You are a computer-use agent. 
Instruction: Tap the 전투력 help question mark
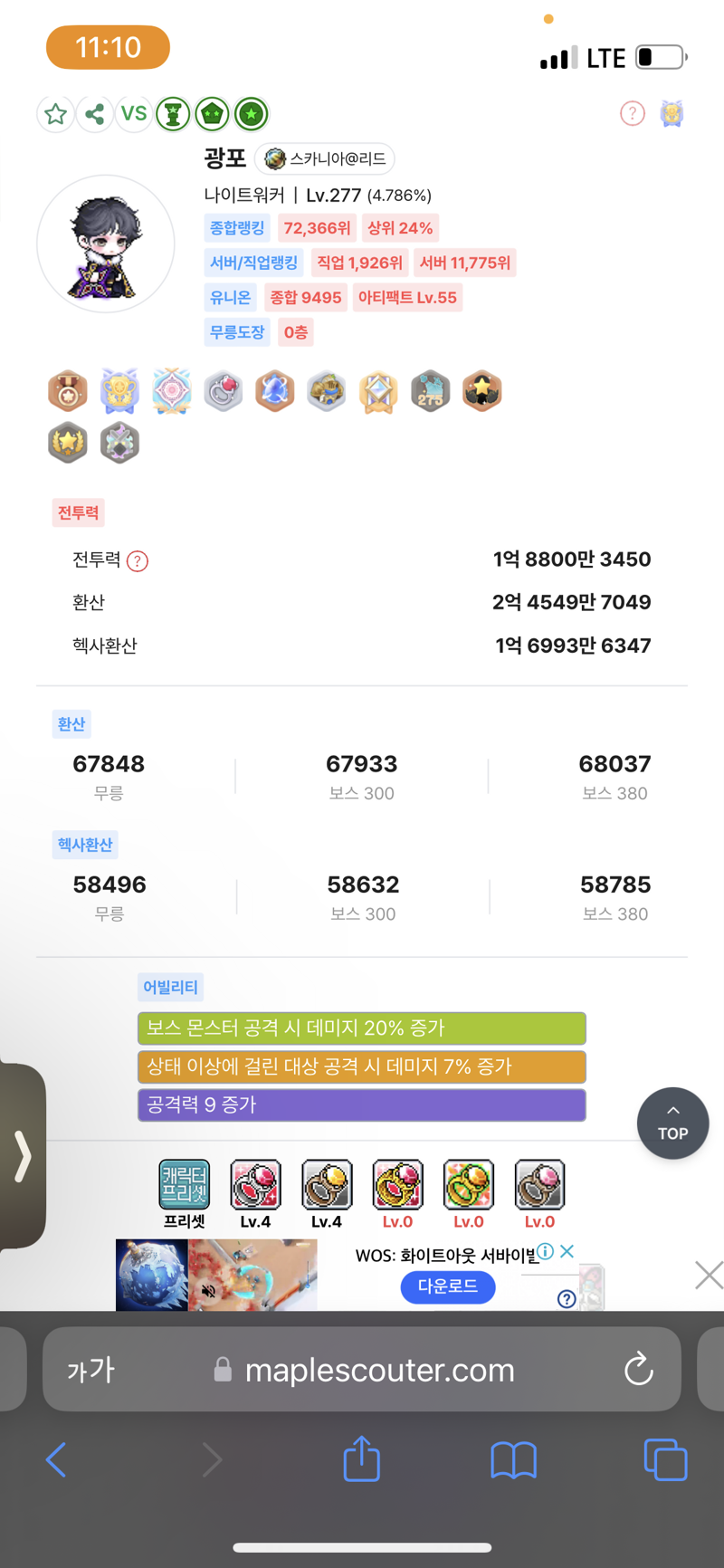coord(138,561)
